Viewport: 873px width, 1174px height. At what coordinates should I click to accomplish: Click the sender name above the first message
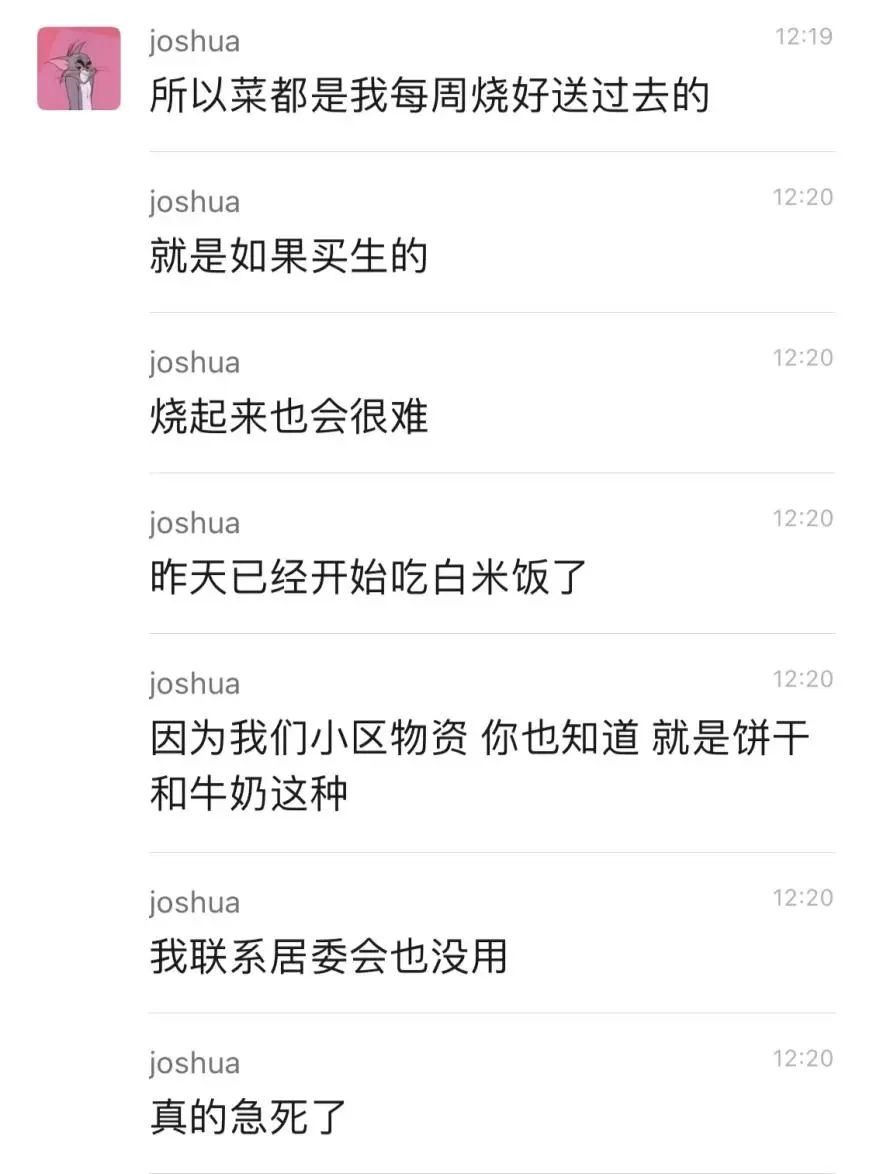click(194, 41)
